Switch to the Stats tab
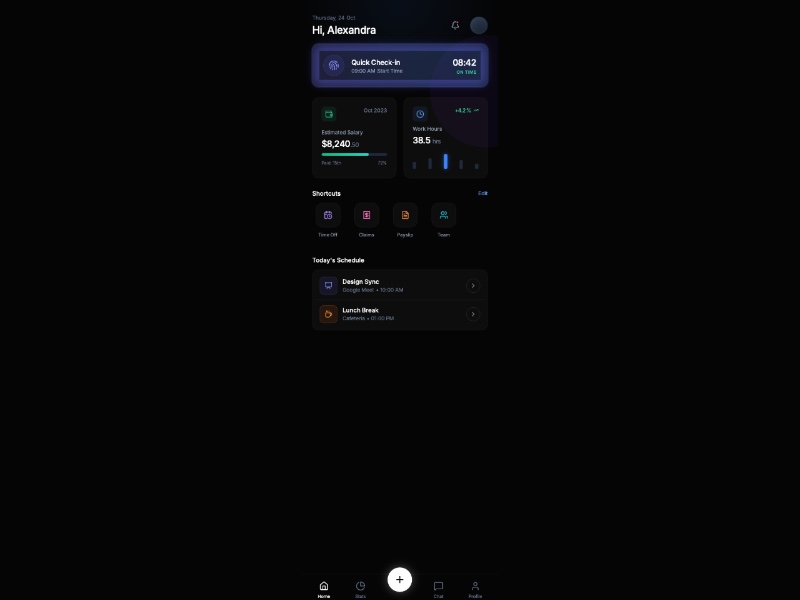 click(x=361, y=589)
